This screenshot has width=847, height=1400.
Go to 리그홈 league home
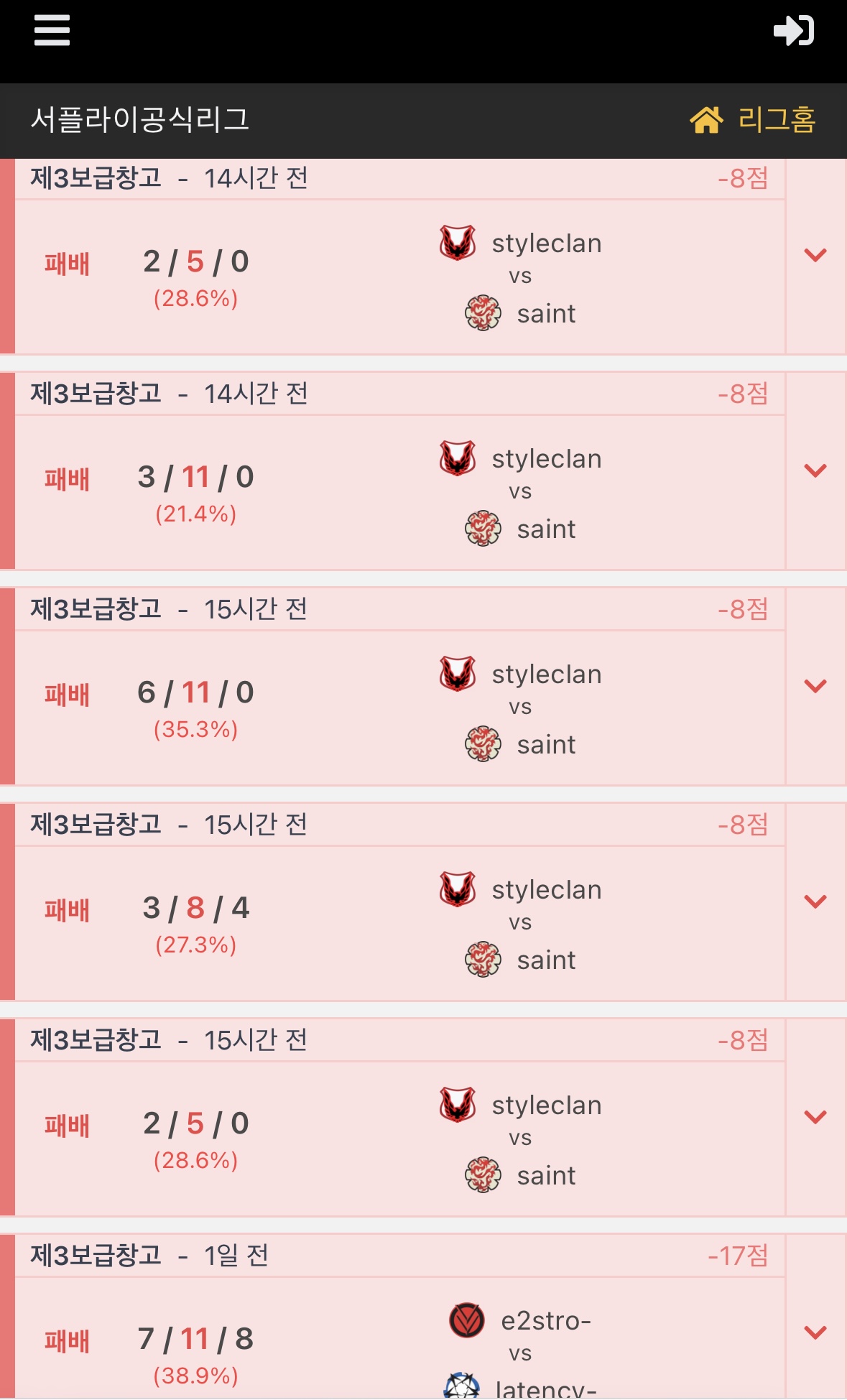(753, 120)
